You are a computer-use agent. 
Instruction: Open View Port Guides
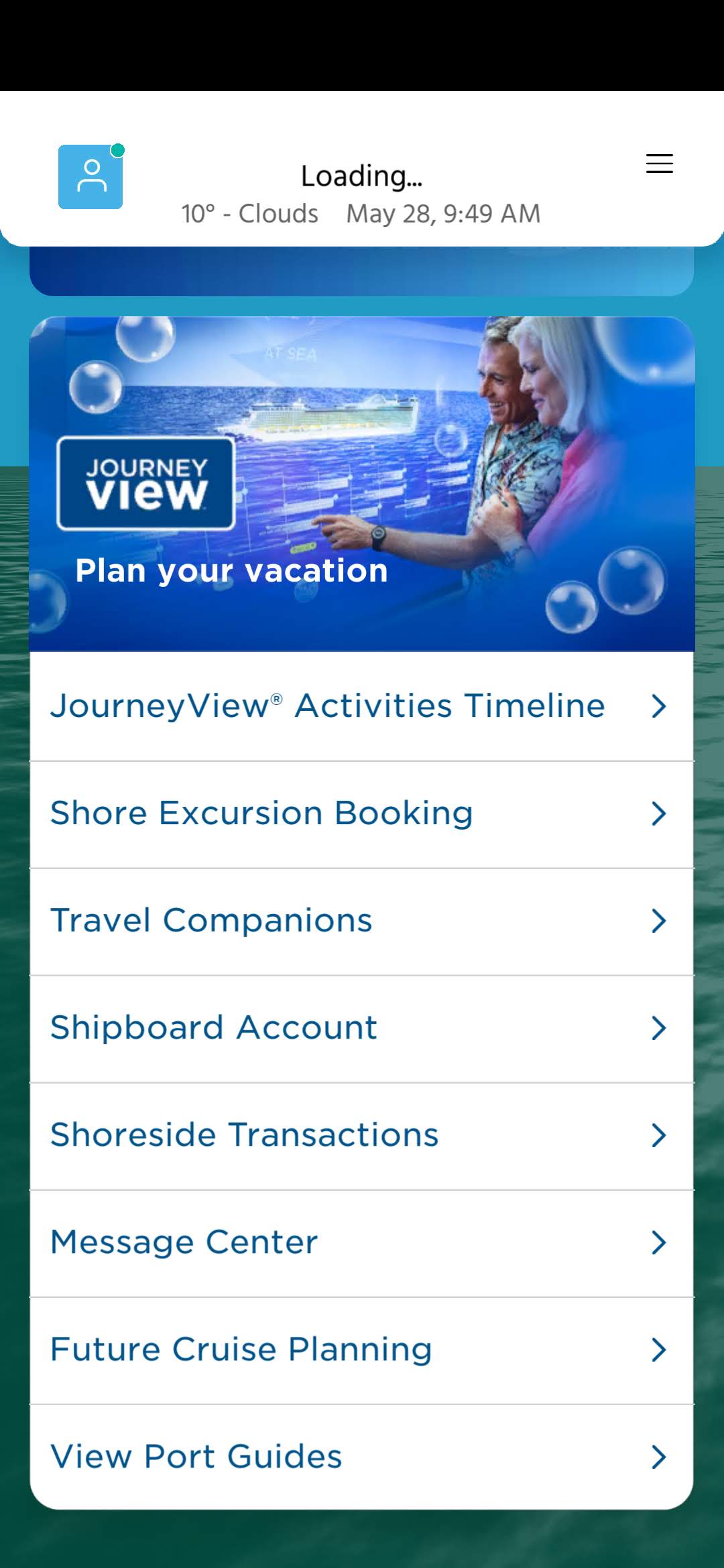coord(195,1457)
